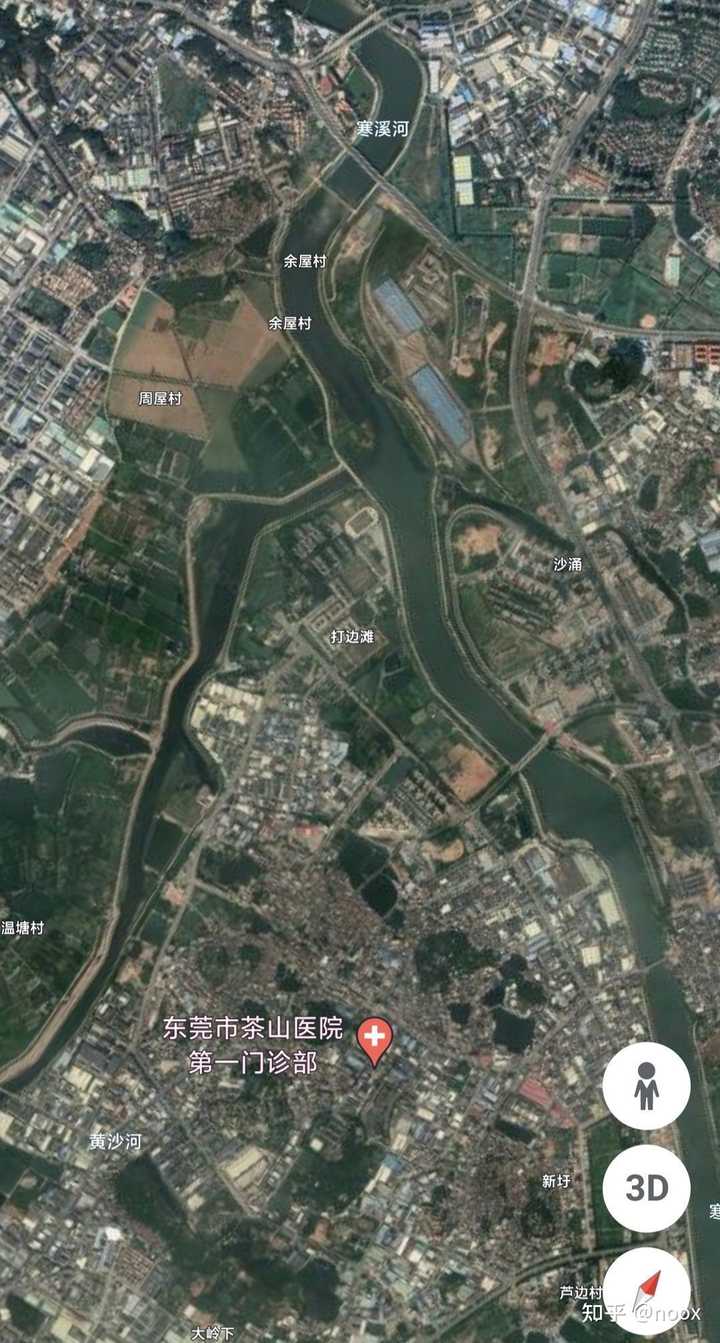This screenshot has width=720, height=1343.
Task: Switch the map to 3D view
Action: (x=646, y=1188)
